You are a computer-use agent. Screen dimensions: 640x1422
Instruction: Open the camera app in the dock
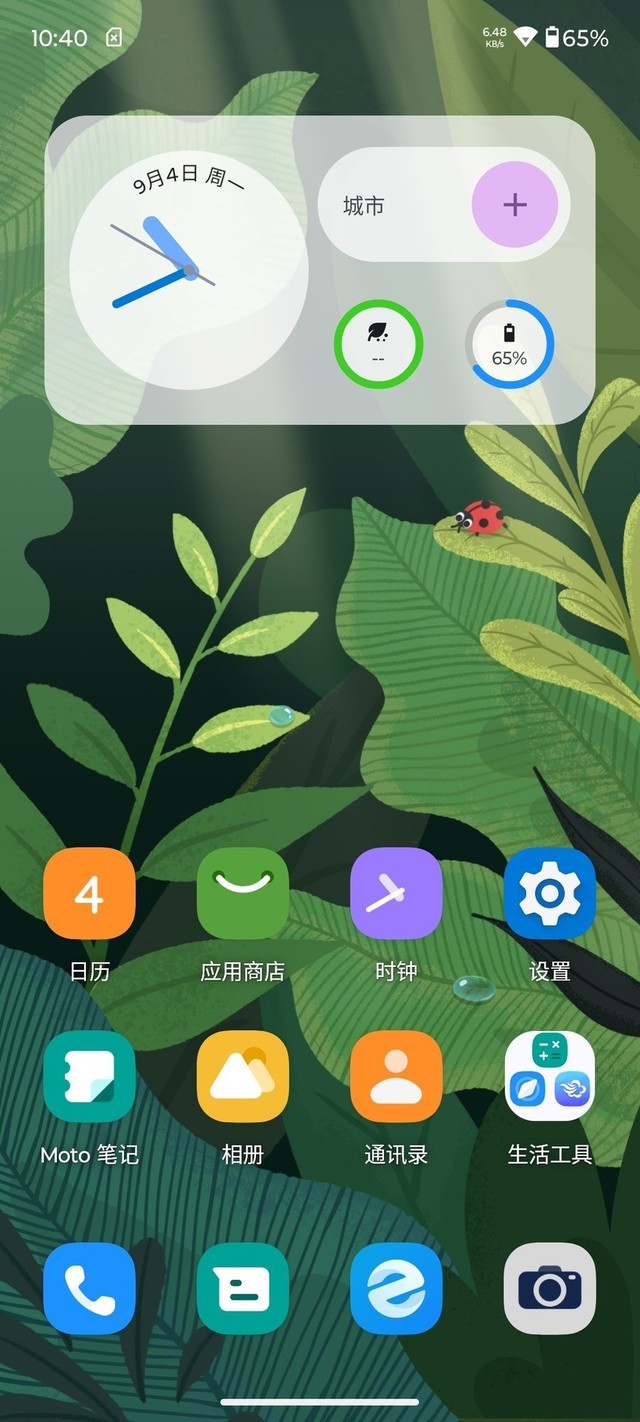click(x=549, y=1289)
